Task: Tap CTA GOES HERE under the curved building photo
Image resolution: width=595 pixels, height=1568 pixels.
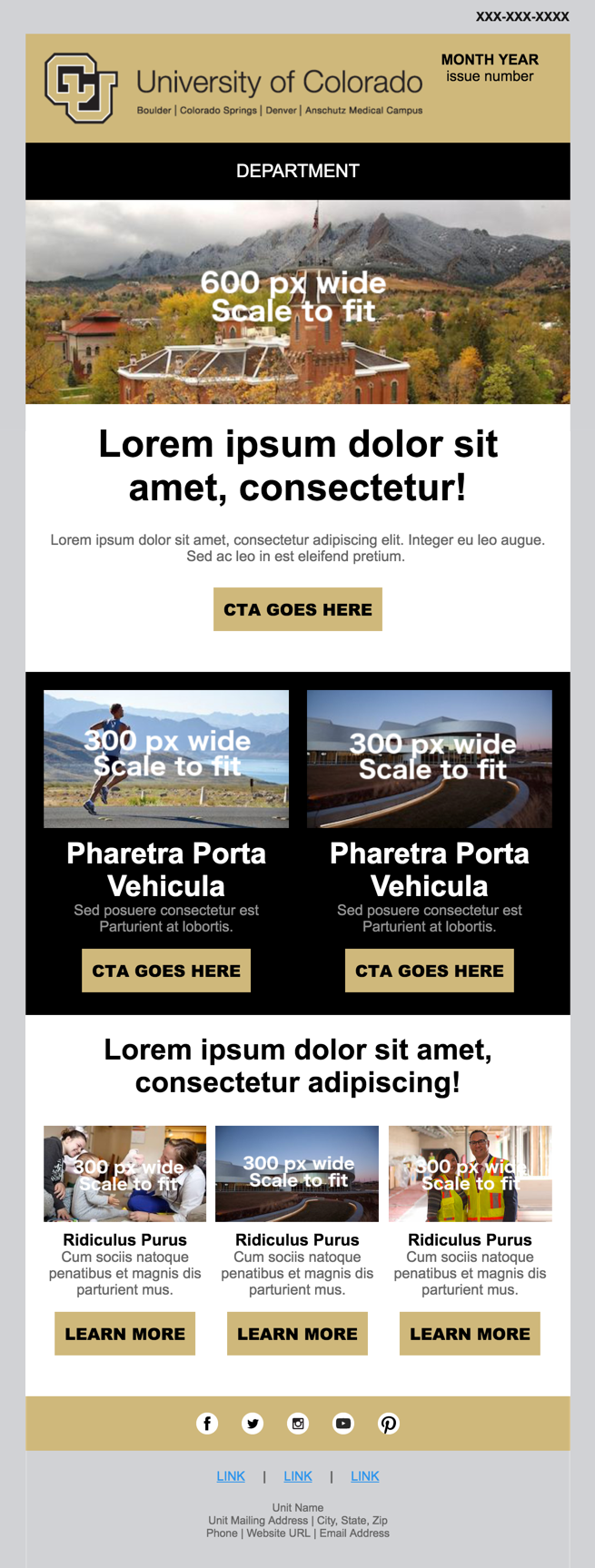Action: tap(429, 971)
